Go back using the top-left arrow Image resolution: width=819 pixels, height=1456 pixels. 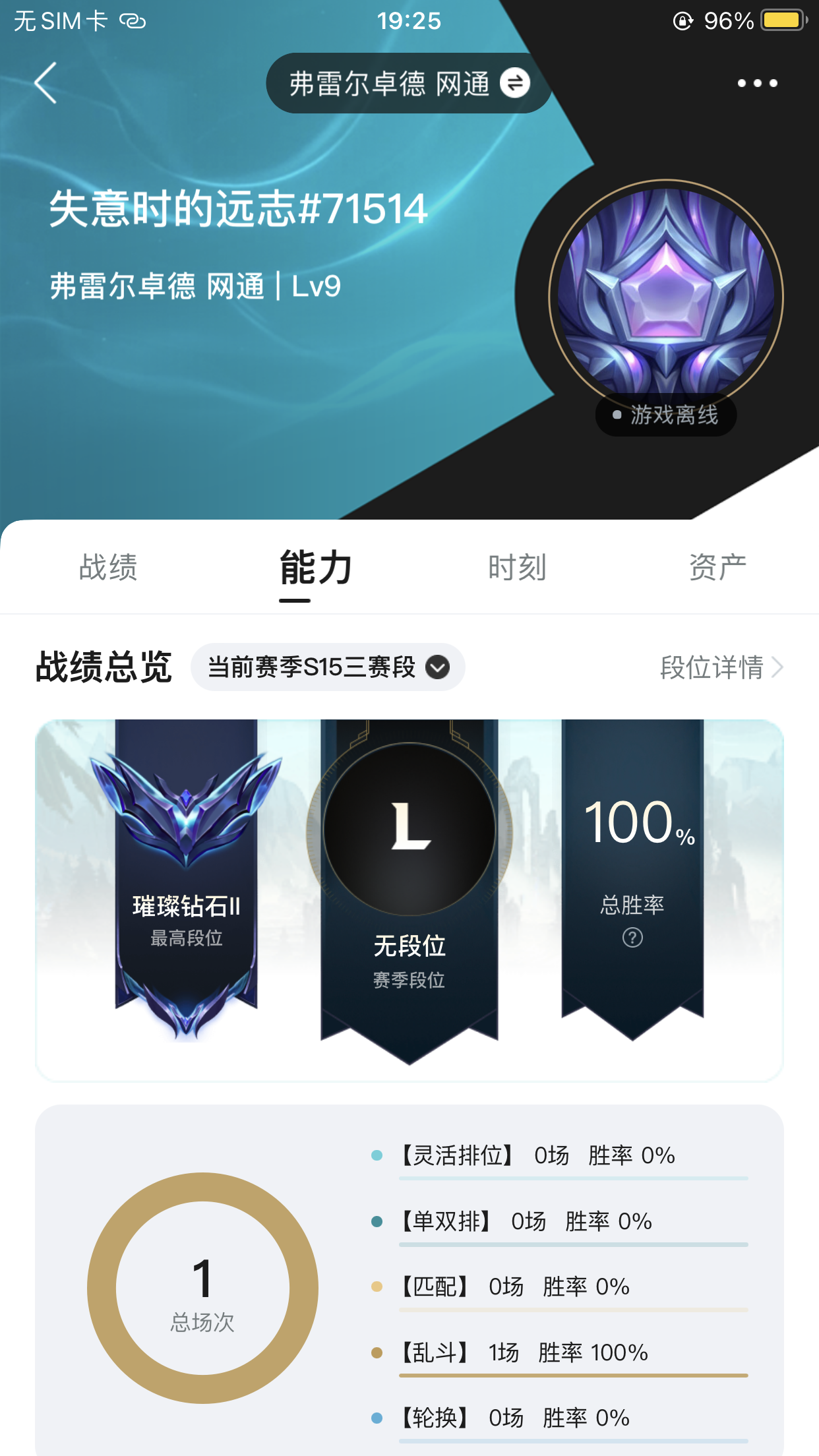(x=45, y=83)
